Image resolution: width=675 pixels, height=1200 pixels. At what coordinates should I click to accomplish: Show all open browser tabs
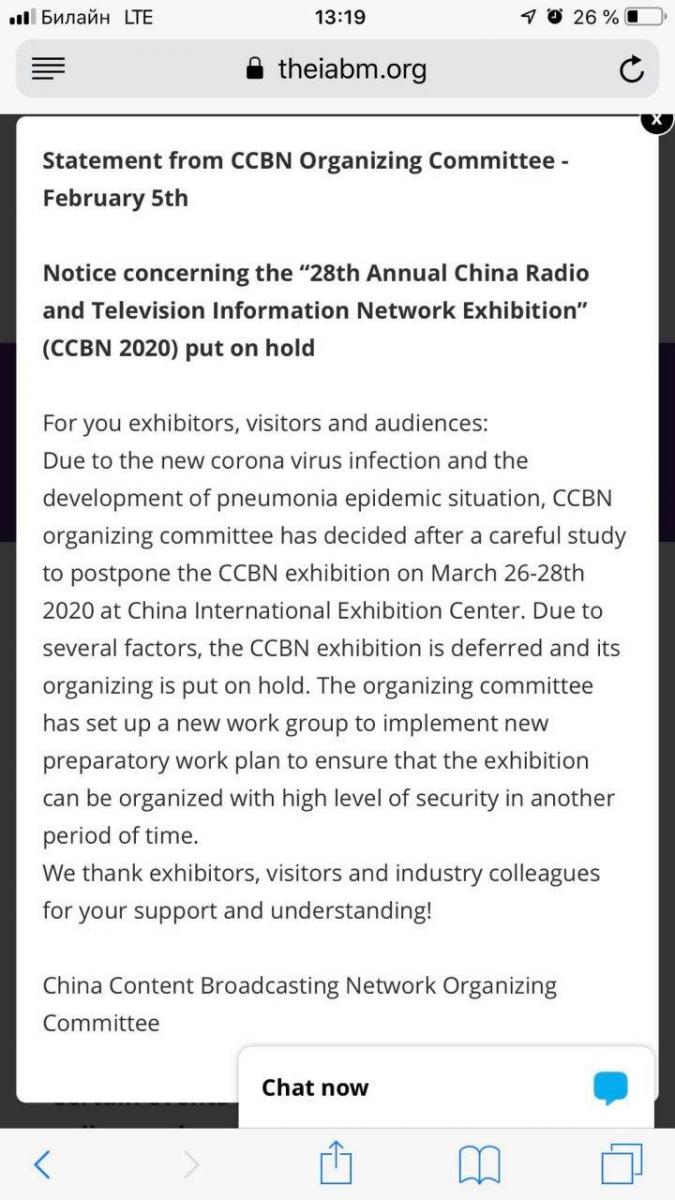click(621, 1164)
